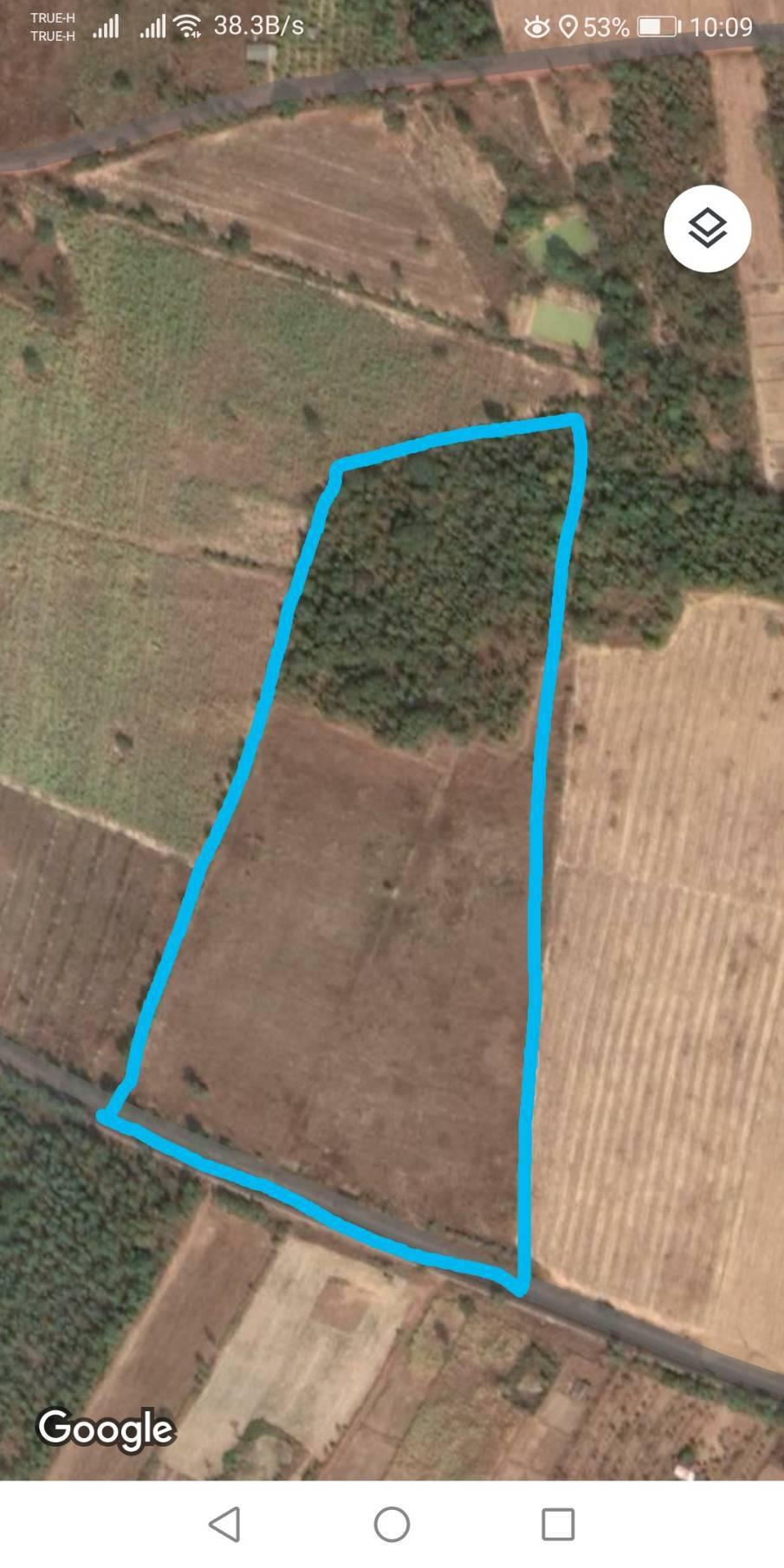
Task: Go back using the system back button
Action: coord(225,1524)
